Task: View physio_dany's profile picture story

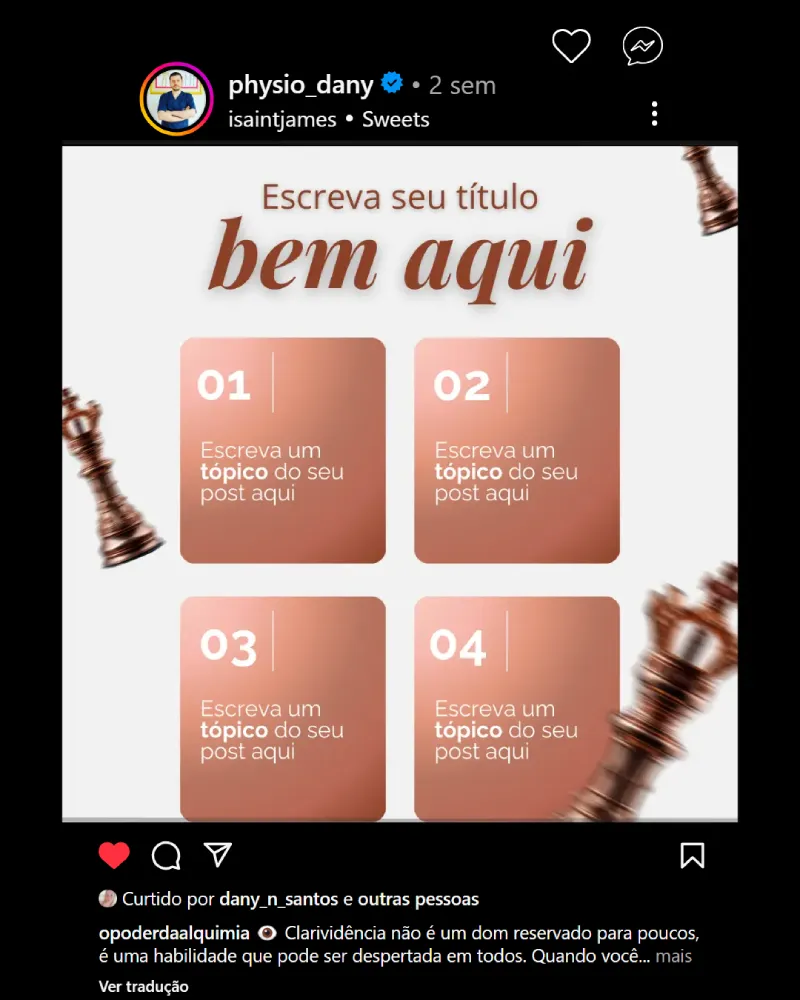Action: [176, 99]
